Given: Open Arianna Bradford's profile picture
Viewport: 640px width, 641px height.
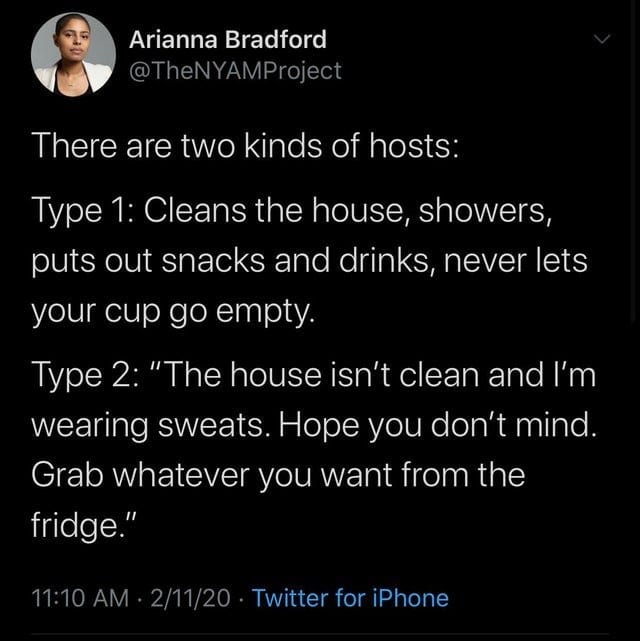Looking at the screenshot, I should click(x=72, y=56).
